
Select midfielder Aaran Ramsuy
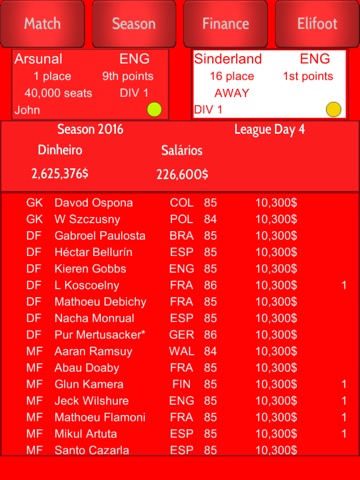pyautogui.click(x=180, y=351)
